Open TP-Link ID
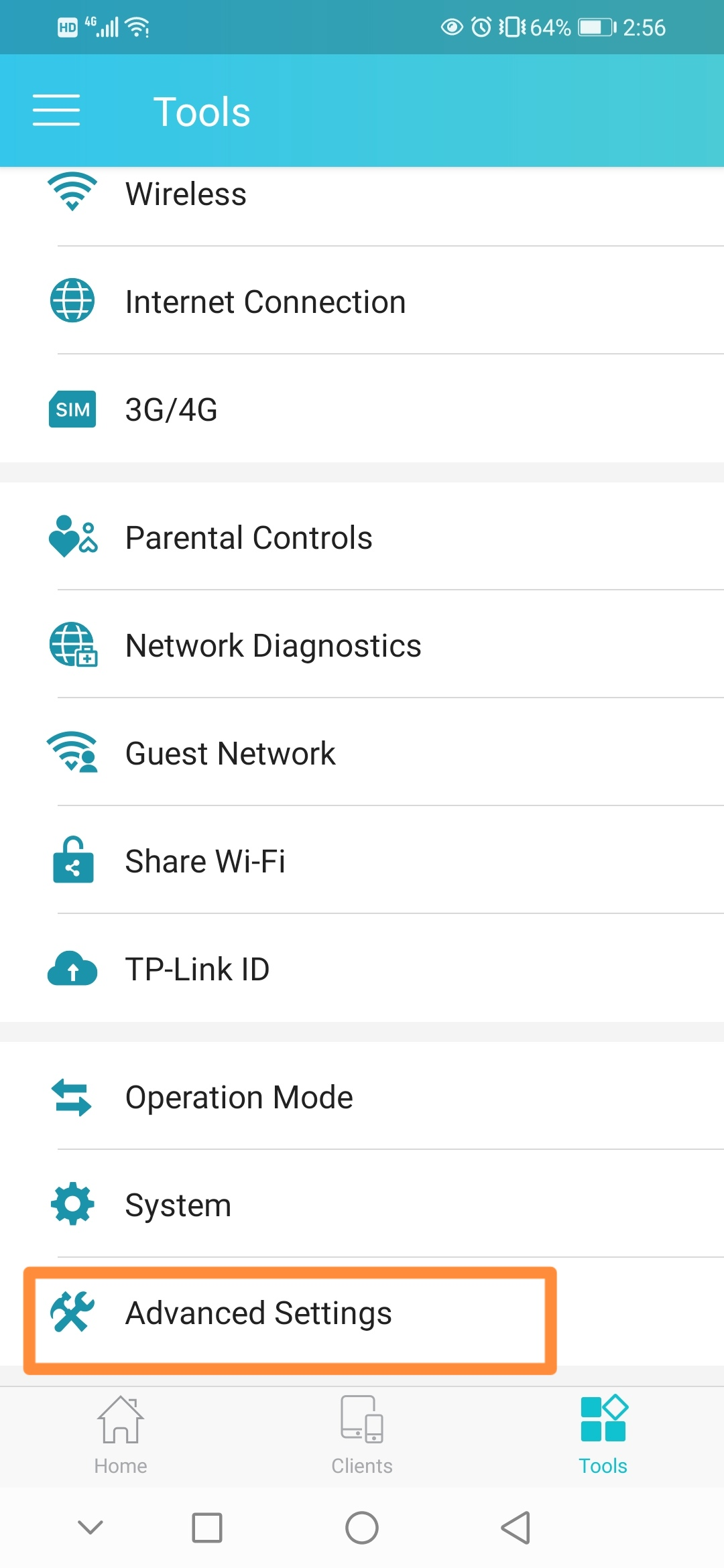724x1568 pixels. (362, 968)
